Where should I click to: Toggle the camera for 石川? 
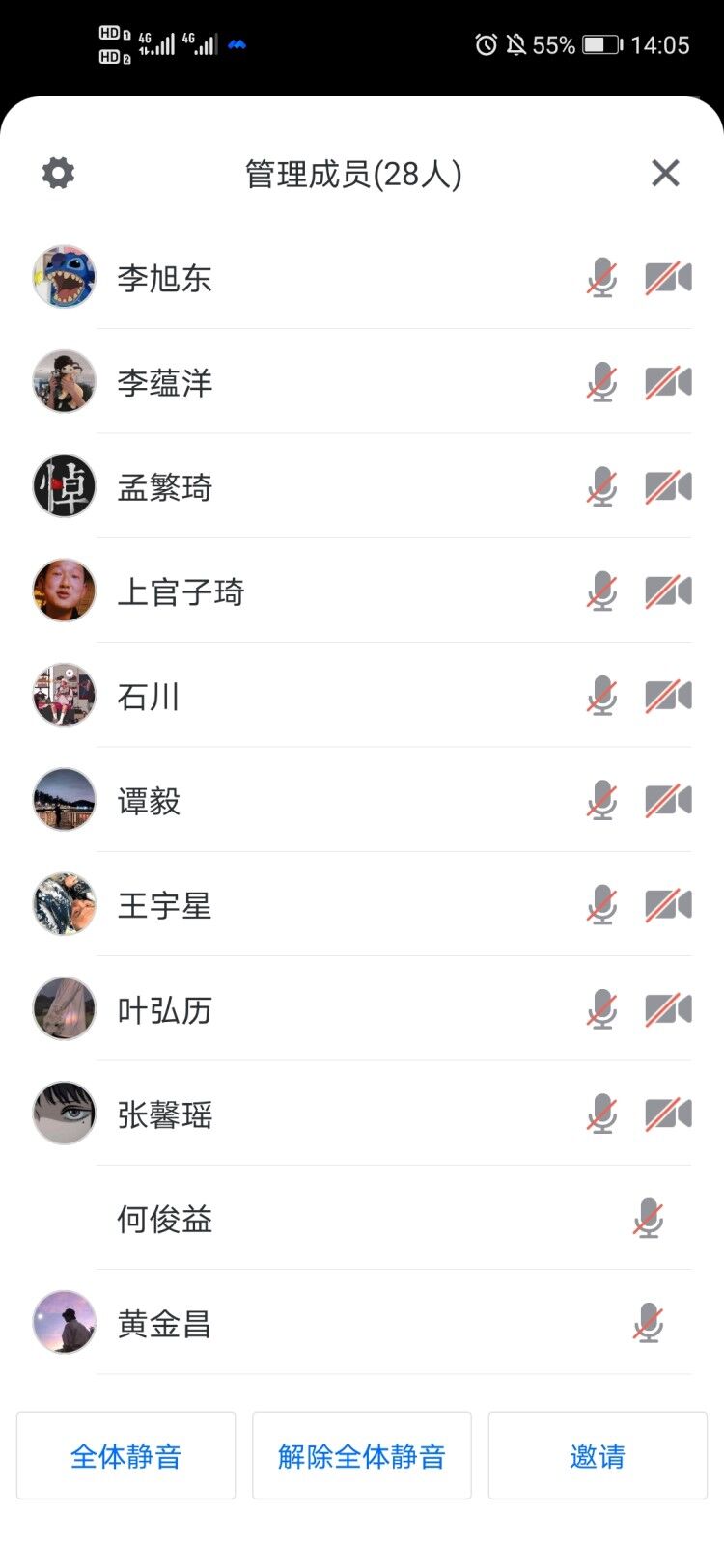668,696
